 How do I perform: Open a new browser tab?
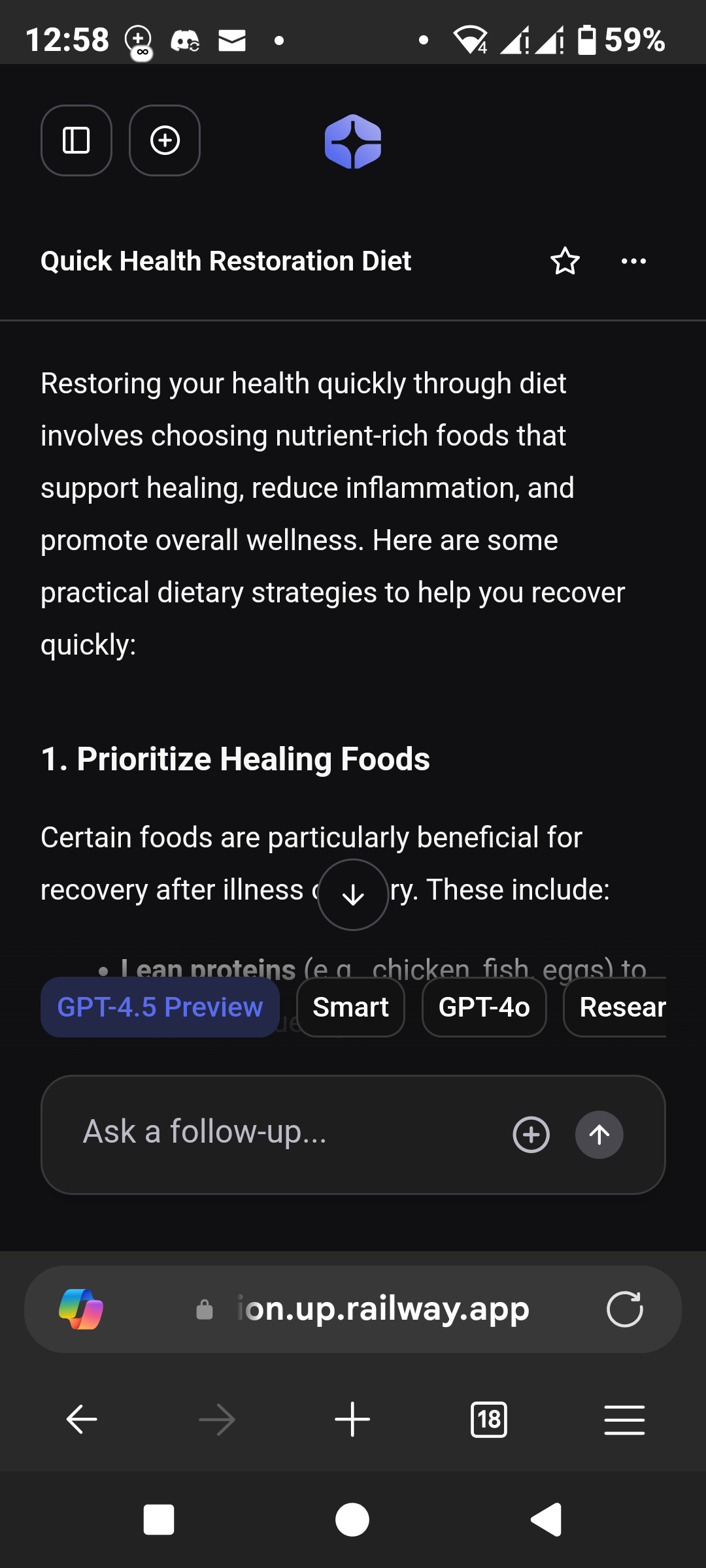tap(352, 1420)
